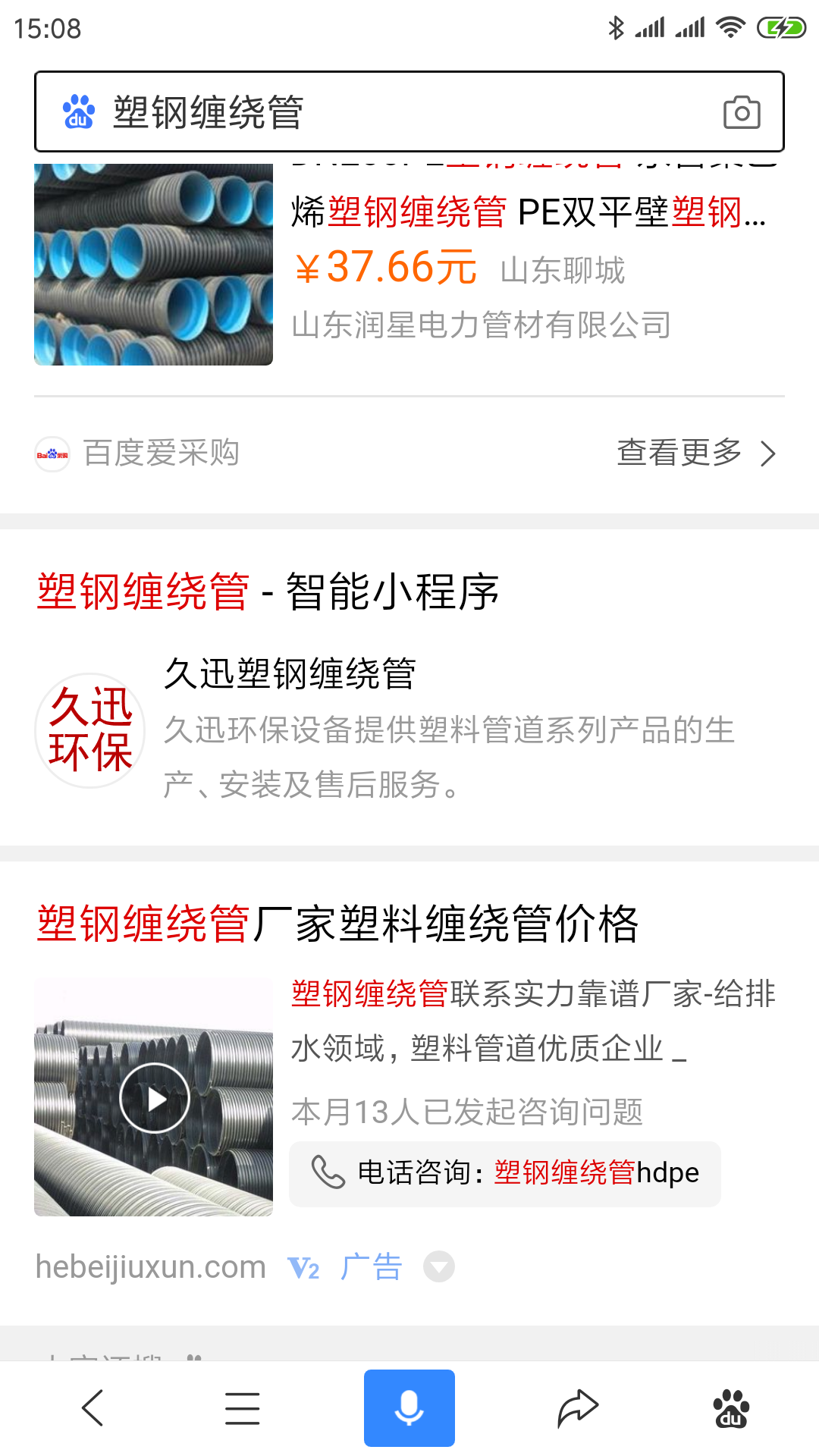Expand the dropdown arrow beside 广告
Screen dimensions: 819x1456
pos(438,1266)
